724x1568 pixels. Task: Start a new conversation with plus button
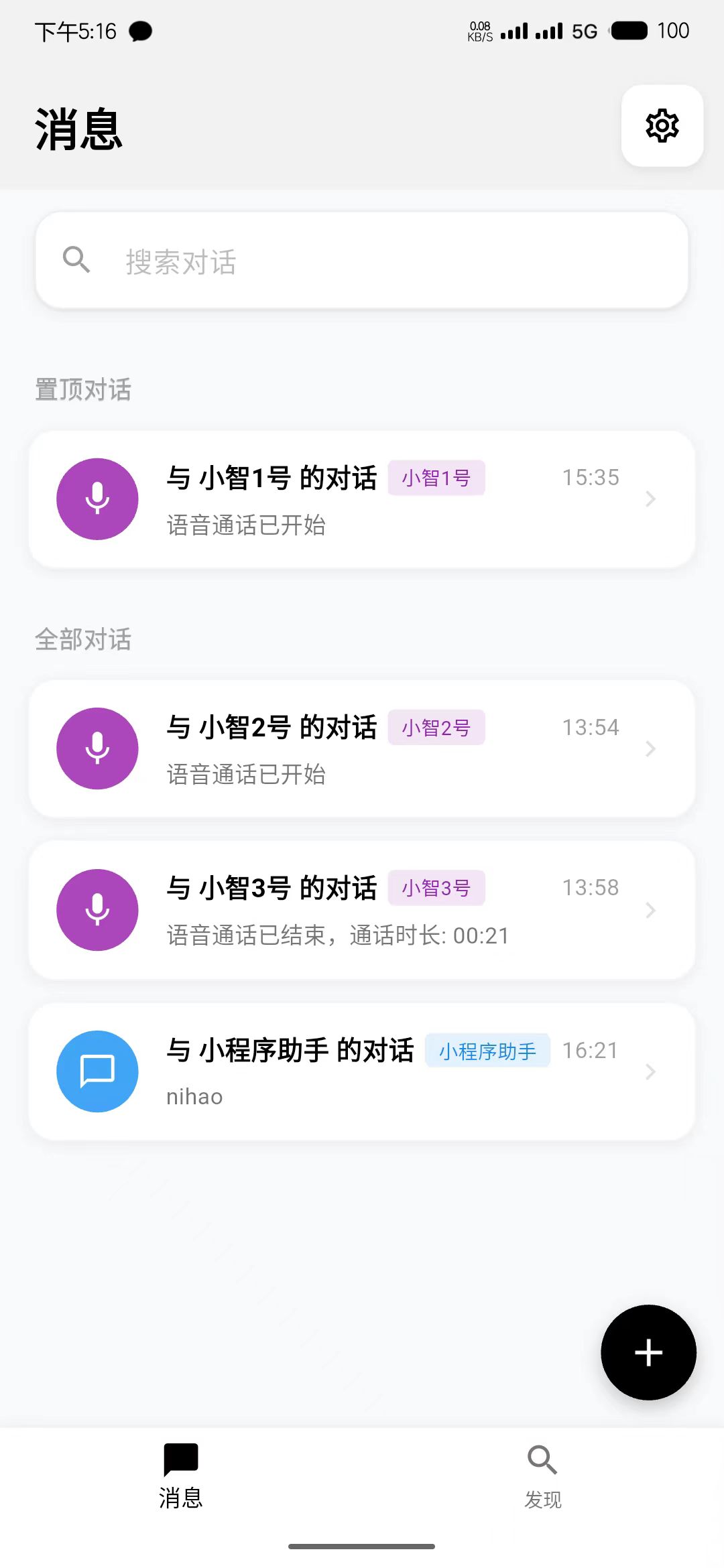pyautogui.click(x=648, y=1352)
